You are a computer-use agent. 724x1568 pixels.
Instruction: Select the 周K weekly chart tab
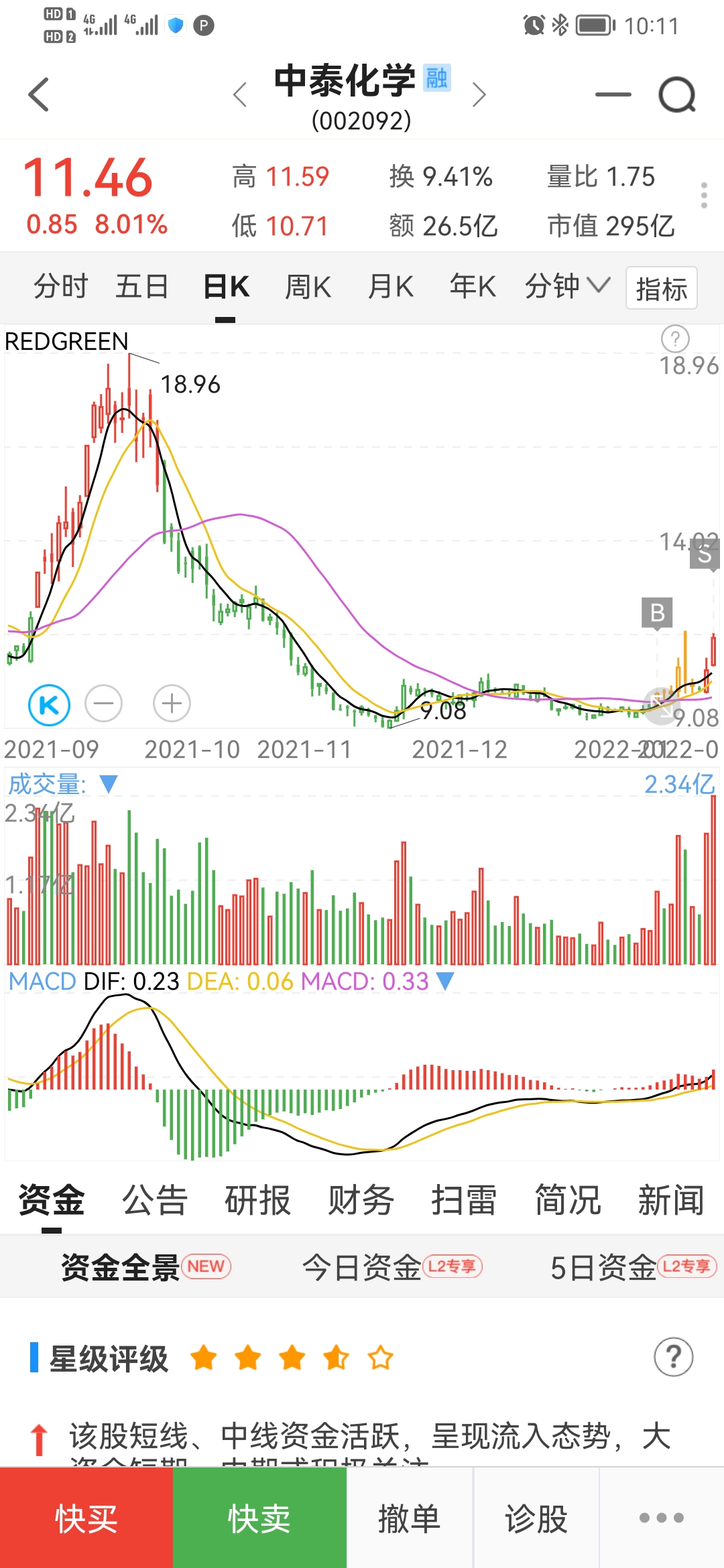(x=308, y=287)
